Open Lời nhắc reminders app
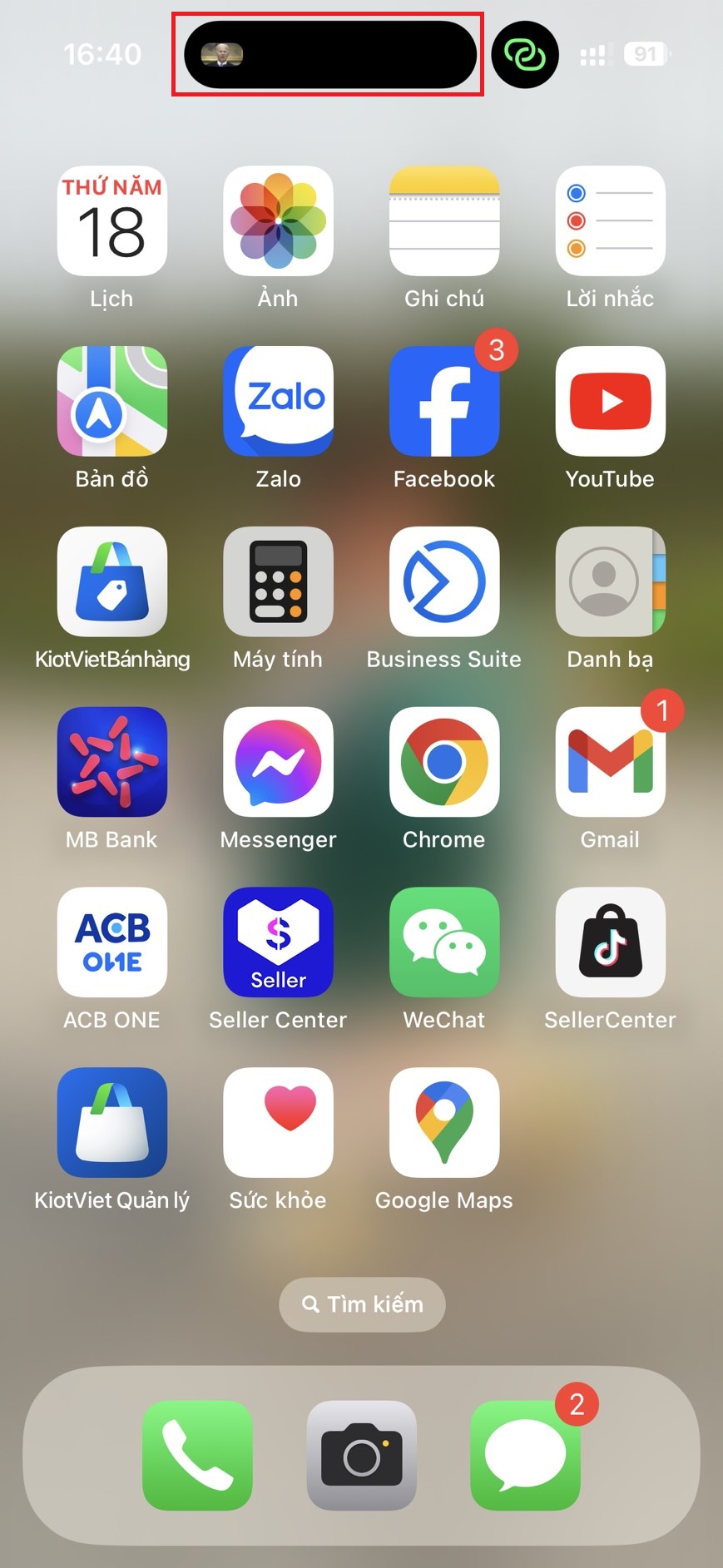Viewport: 723px width, 1568px height. click(x=610, y=221)
